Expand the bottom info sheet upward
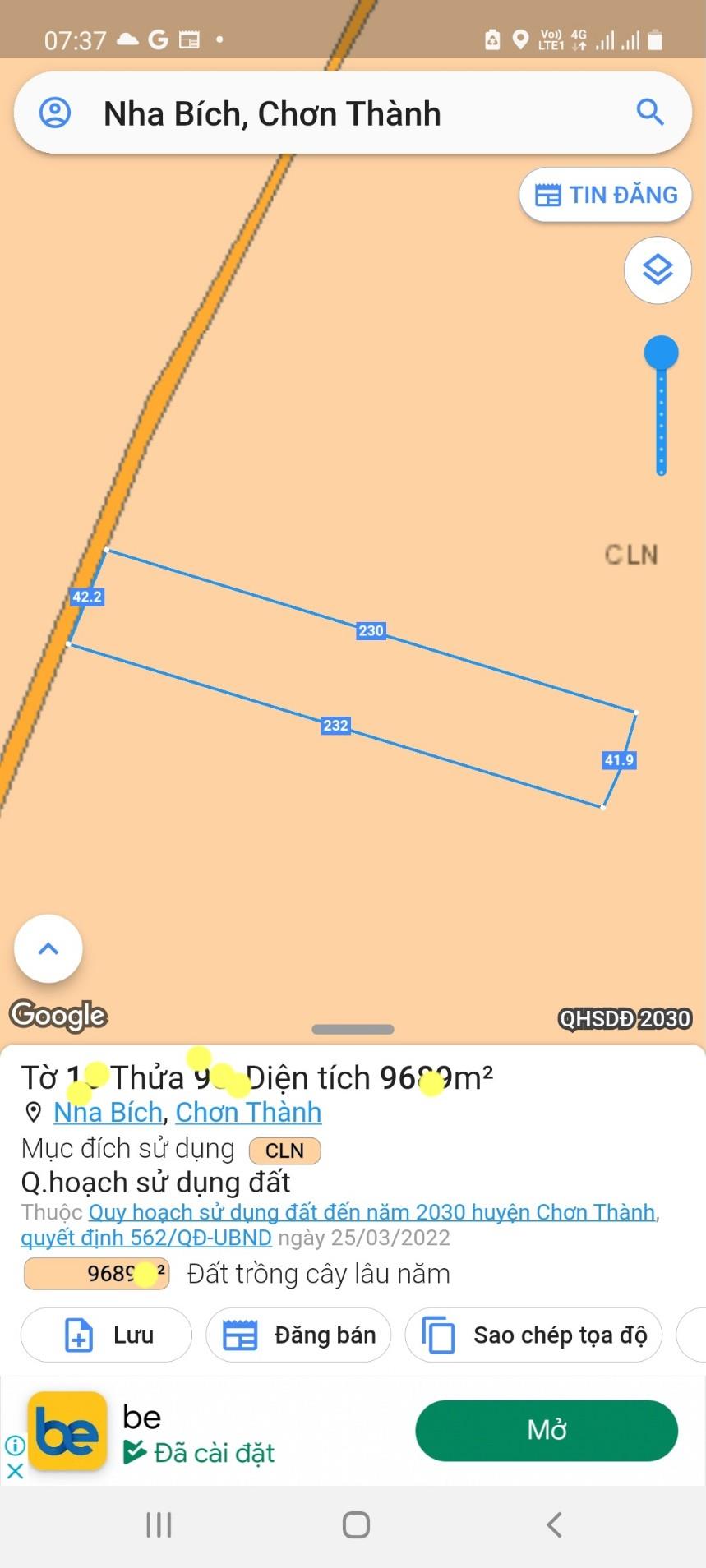The width and height of the screenshot is (706, 1568). (x=353, y=1028)
